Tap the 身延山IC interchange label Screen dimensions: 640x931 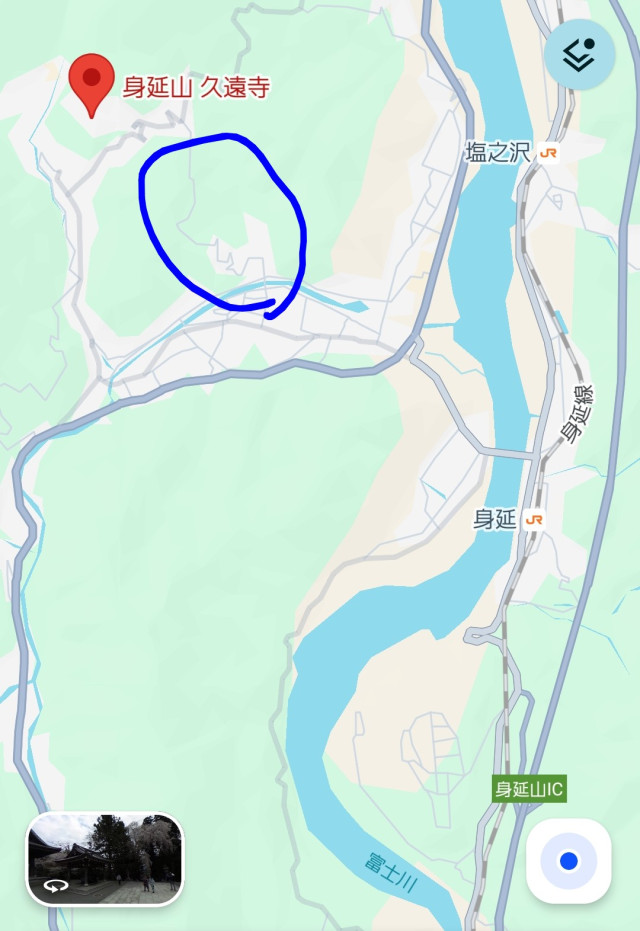click(530, 788)
